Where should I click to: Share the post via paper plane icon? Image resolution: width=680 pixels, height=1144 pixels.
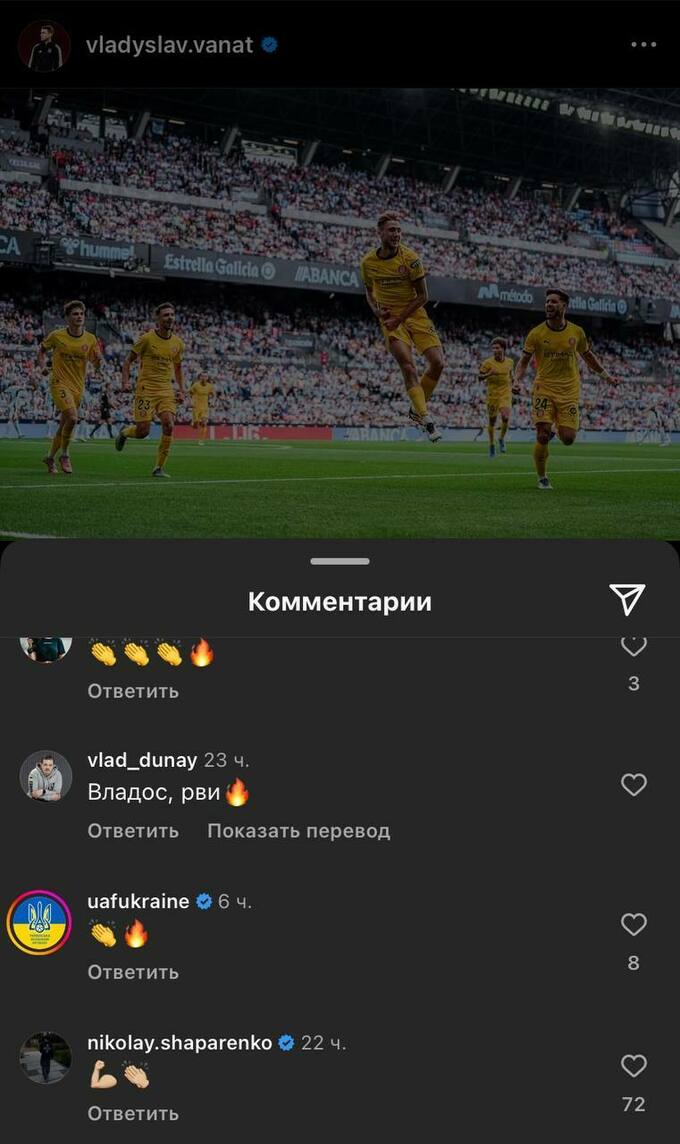tap(627, 599)
